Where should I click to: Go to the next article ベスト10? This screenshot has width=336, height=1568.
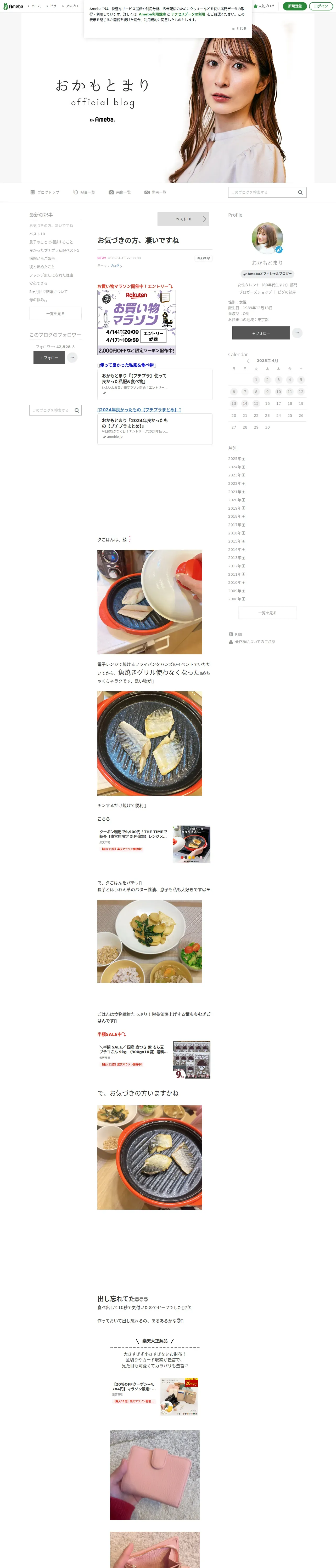click(x=183, y=219)
